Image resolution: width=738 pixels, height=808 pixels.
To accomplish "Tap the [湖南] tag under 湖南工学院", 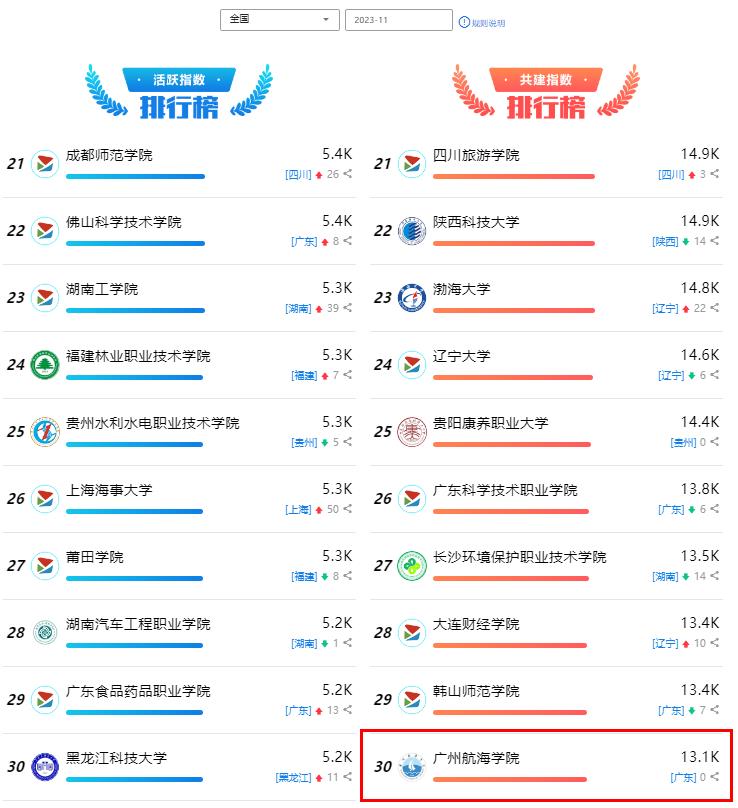I will click(298, 308).
